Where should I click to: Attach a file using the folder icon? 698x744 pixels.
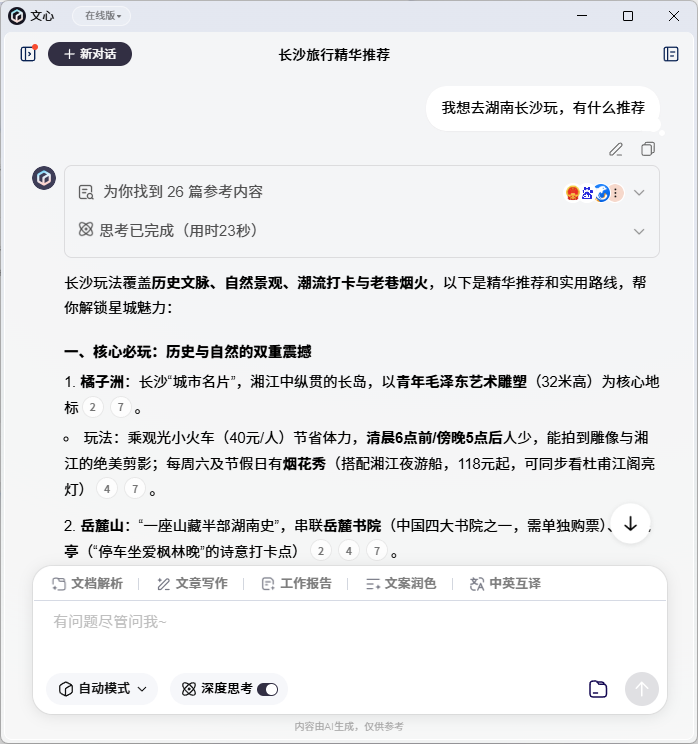click(x=598, y=688)
